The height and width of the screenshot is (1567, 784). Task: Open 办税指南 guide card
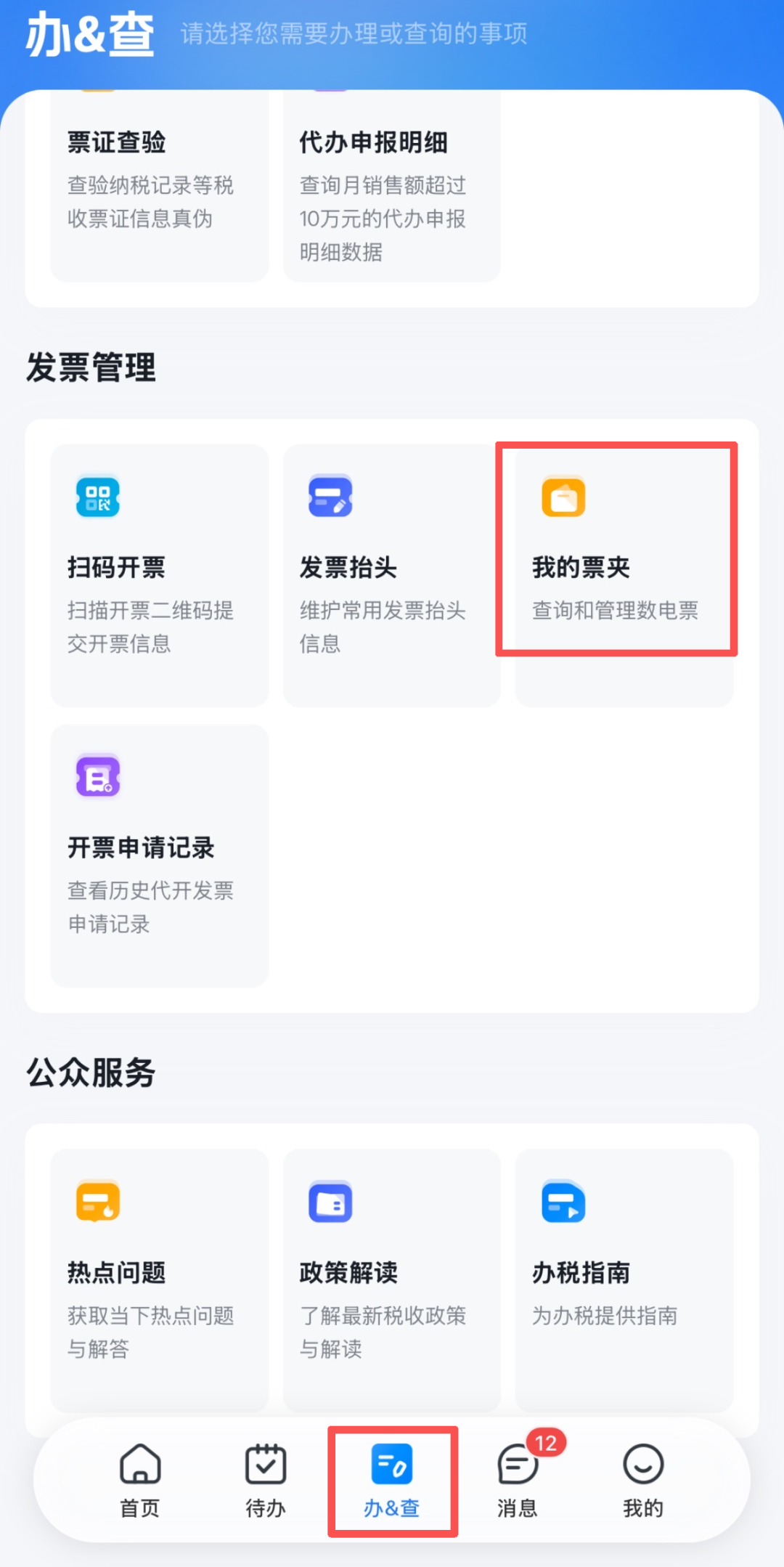tap(623, 1278)
